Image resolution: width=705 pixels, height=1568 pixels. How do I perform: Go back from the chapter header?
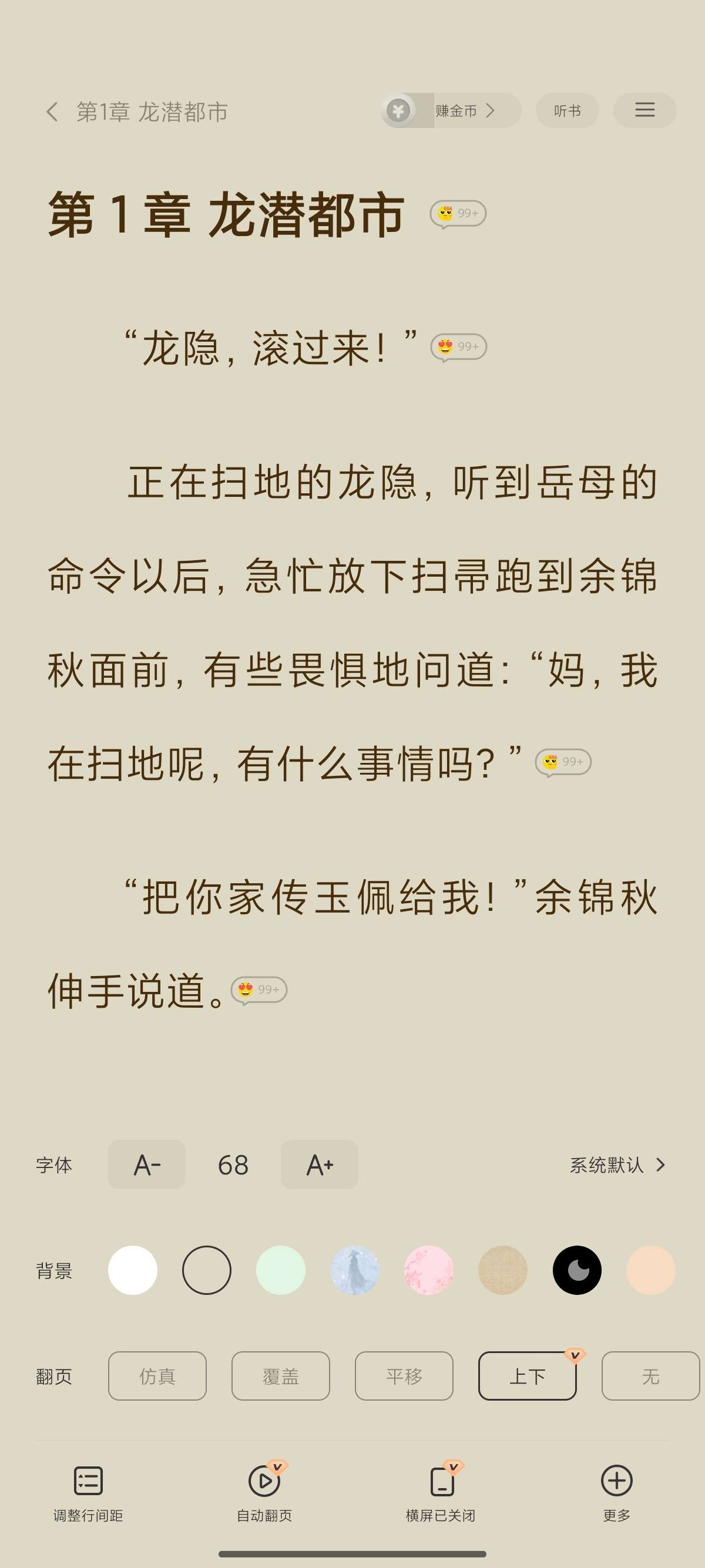(x=52, y=112)
